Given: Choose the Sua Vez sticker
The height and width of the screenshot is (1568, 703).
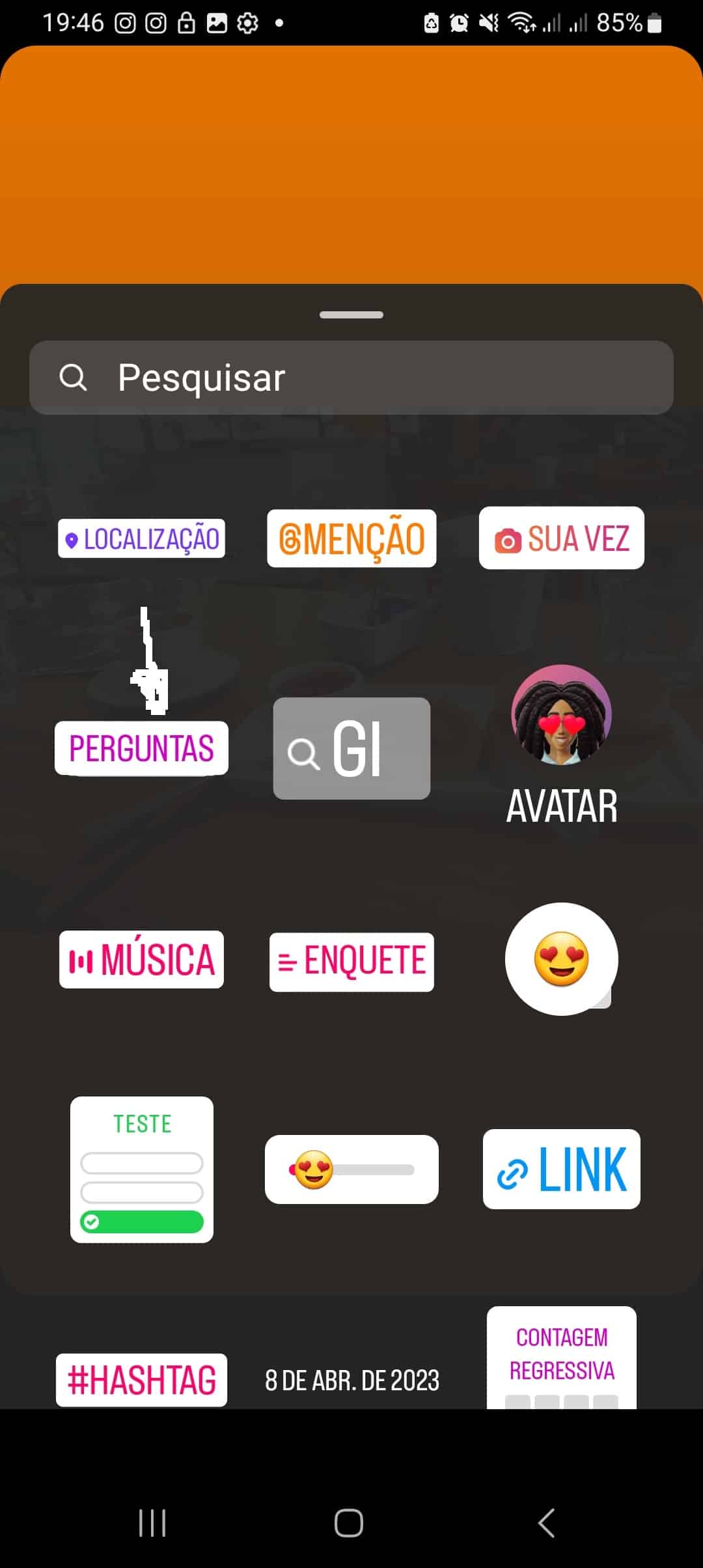Looking at the screenshot, I should [562, 539].
